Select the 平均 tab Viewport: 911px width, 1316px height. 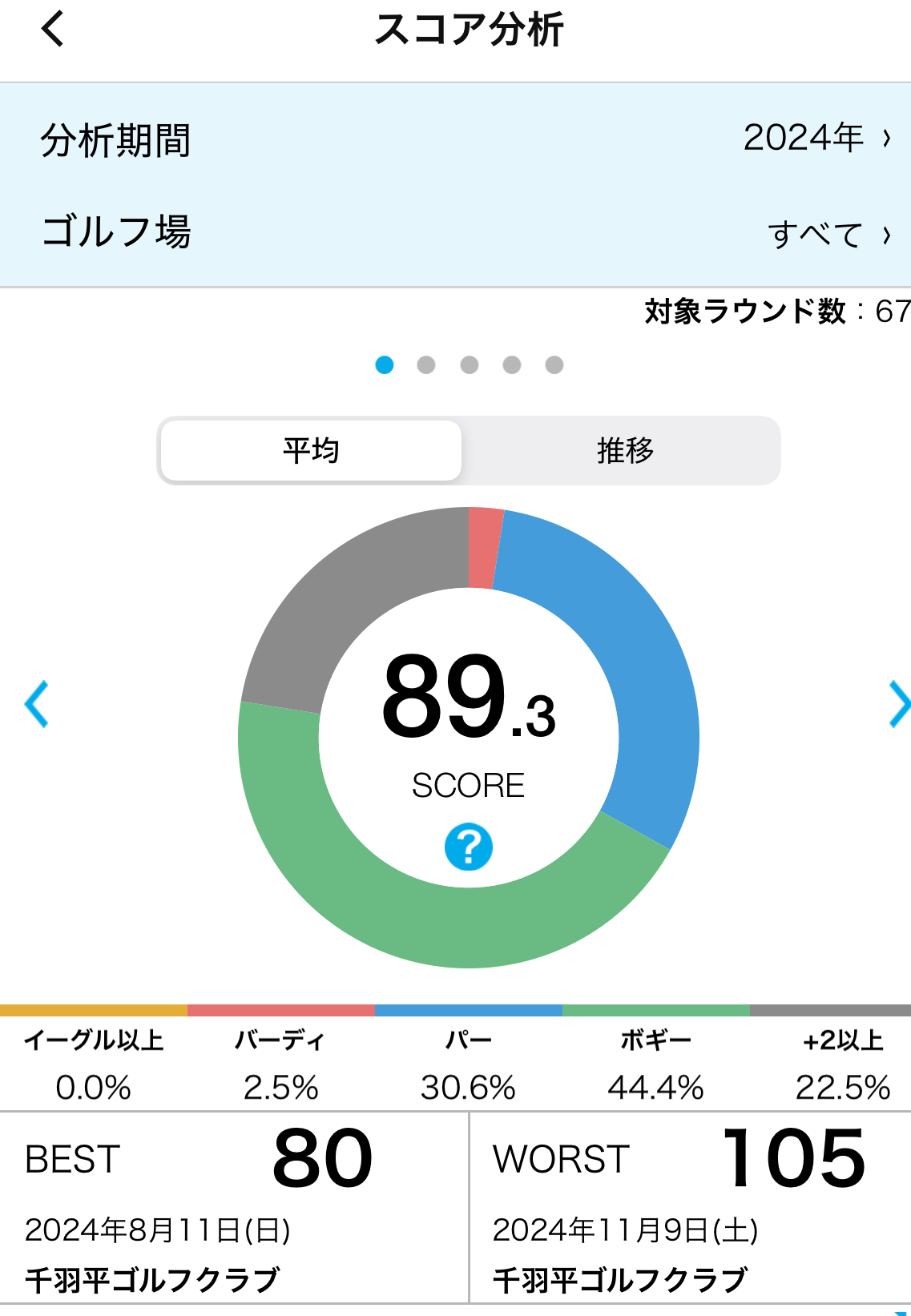tap(312, 450)
